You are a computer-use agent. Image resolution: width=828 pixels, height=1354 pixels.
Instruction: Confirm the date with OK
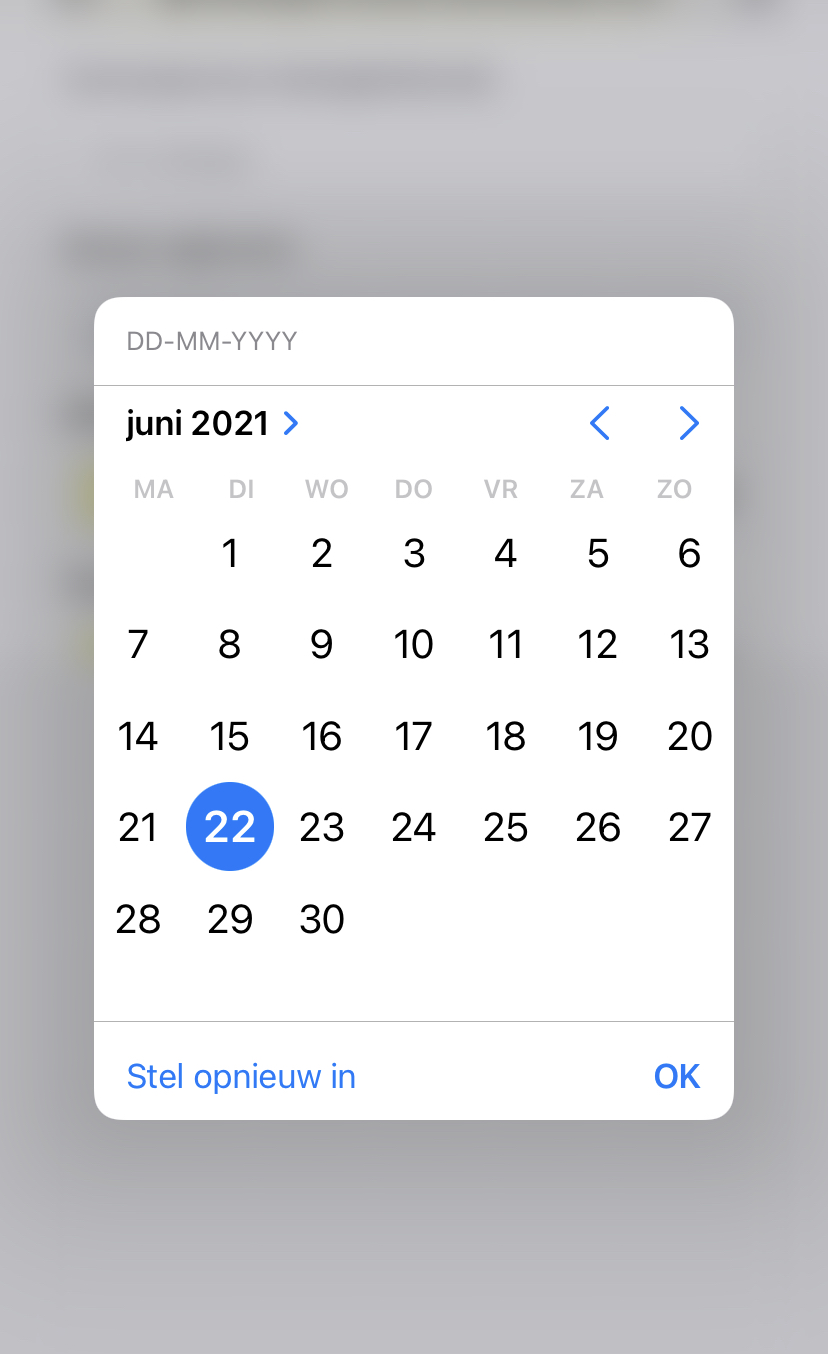[x=677, y=1076]
